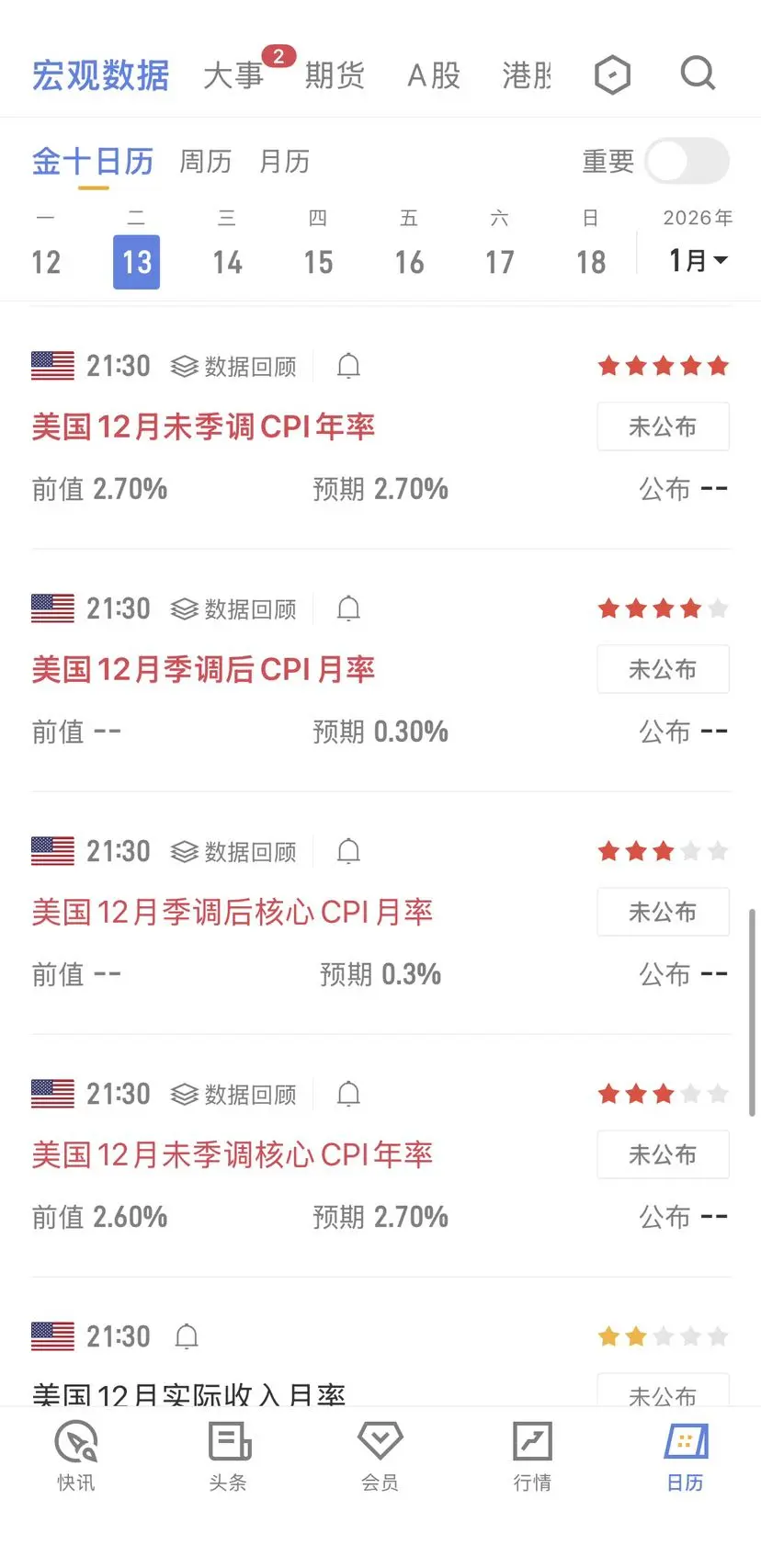Viewport: 761px width, 1568px height.
Task: Open 美国12月季调后核心CPI月率 details
Action: pyautogui.click(x=232, y=912)
